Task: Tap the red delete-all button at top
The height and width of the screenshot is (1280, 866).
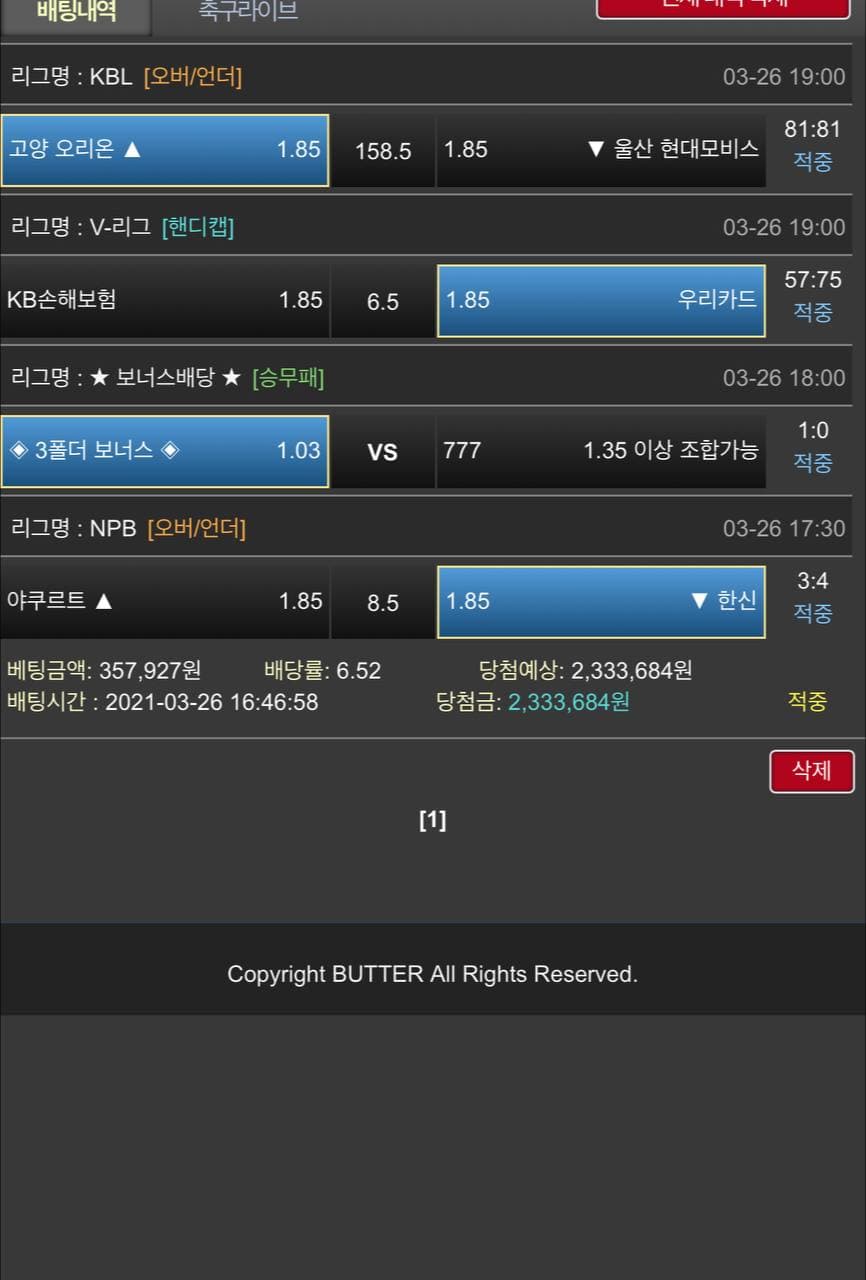Action: [x=724, y=8]
